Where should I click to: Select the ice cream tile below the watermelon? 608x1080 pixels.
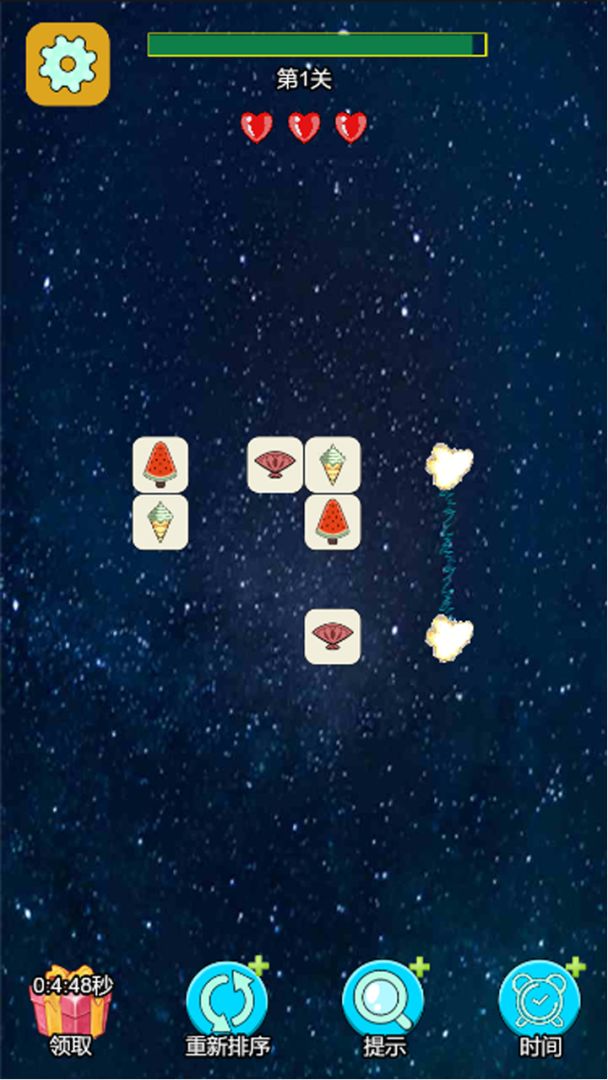tap(160, 522)
